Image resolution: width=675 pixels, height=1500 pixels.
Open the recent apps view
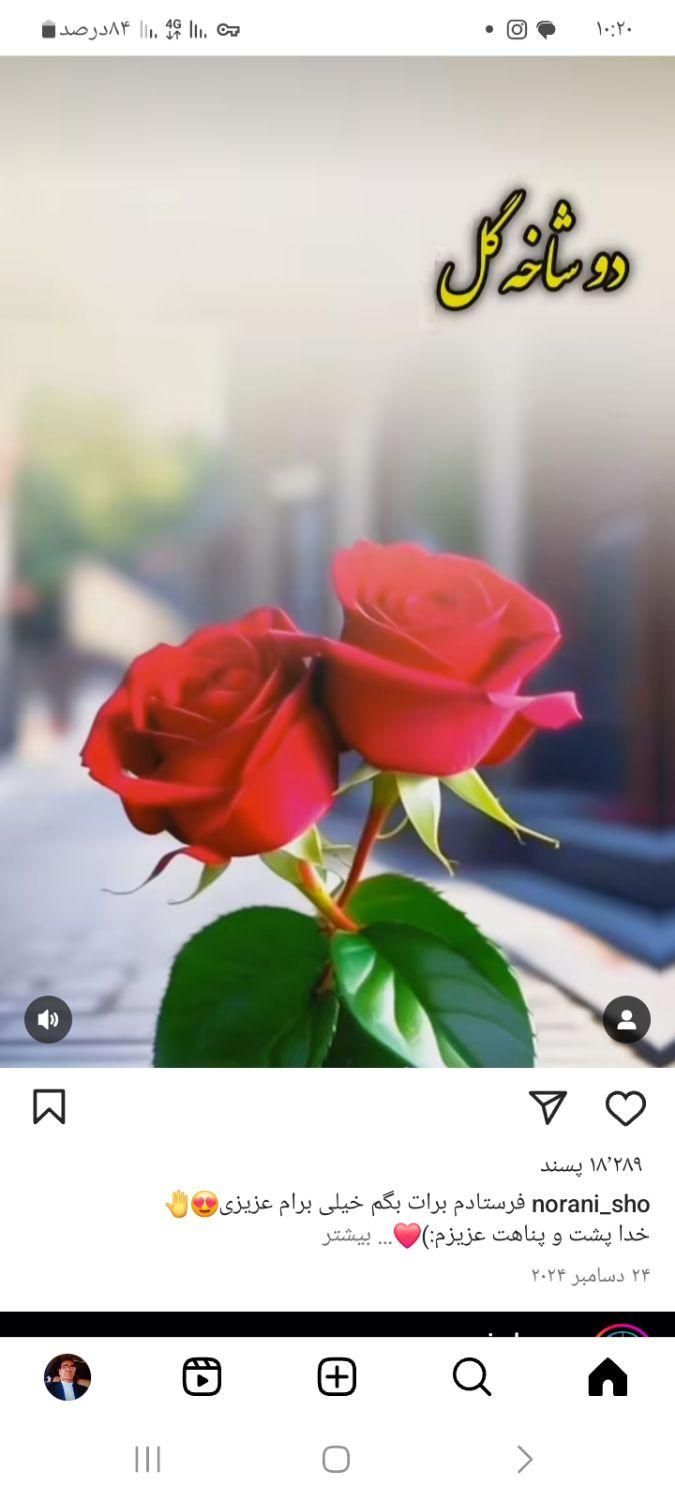(148, 1460)
